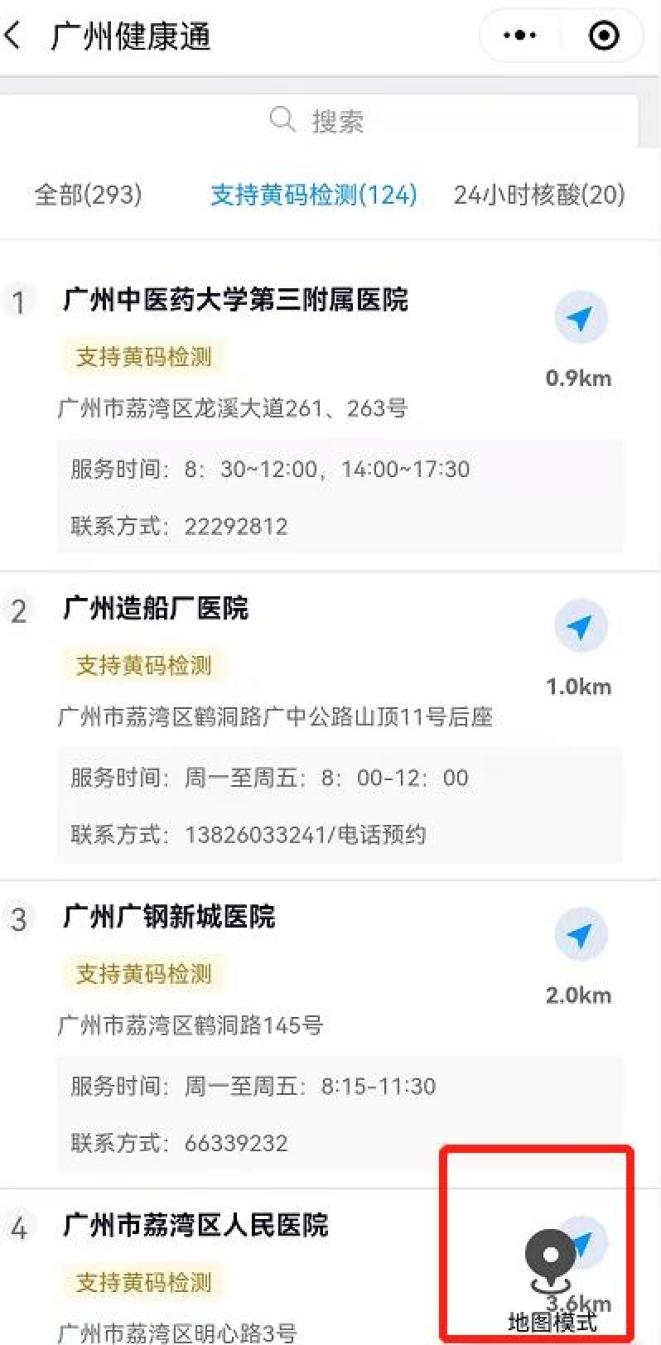Viewport: 661px width, 1345px height.
Task: Switch to the 24小时核酸(20) tab
Action: coord(539,195)
